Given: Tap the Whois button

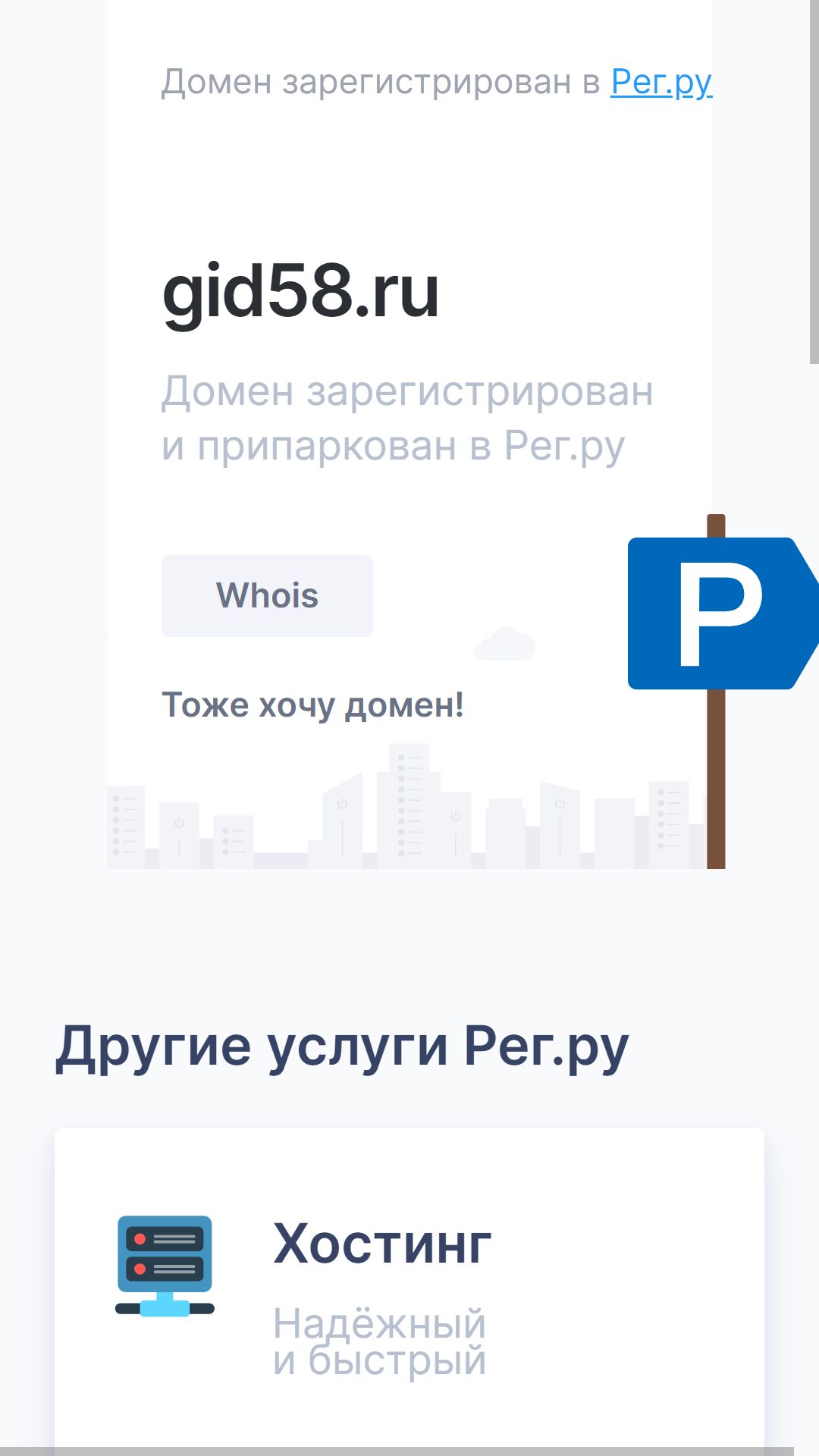Looking at the screenshot, I should 267,596.
